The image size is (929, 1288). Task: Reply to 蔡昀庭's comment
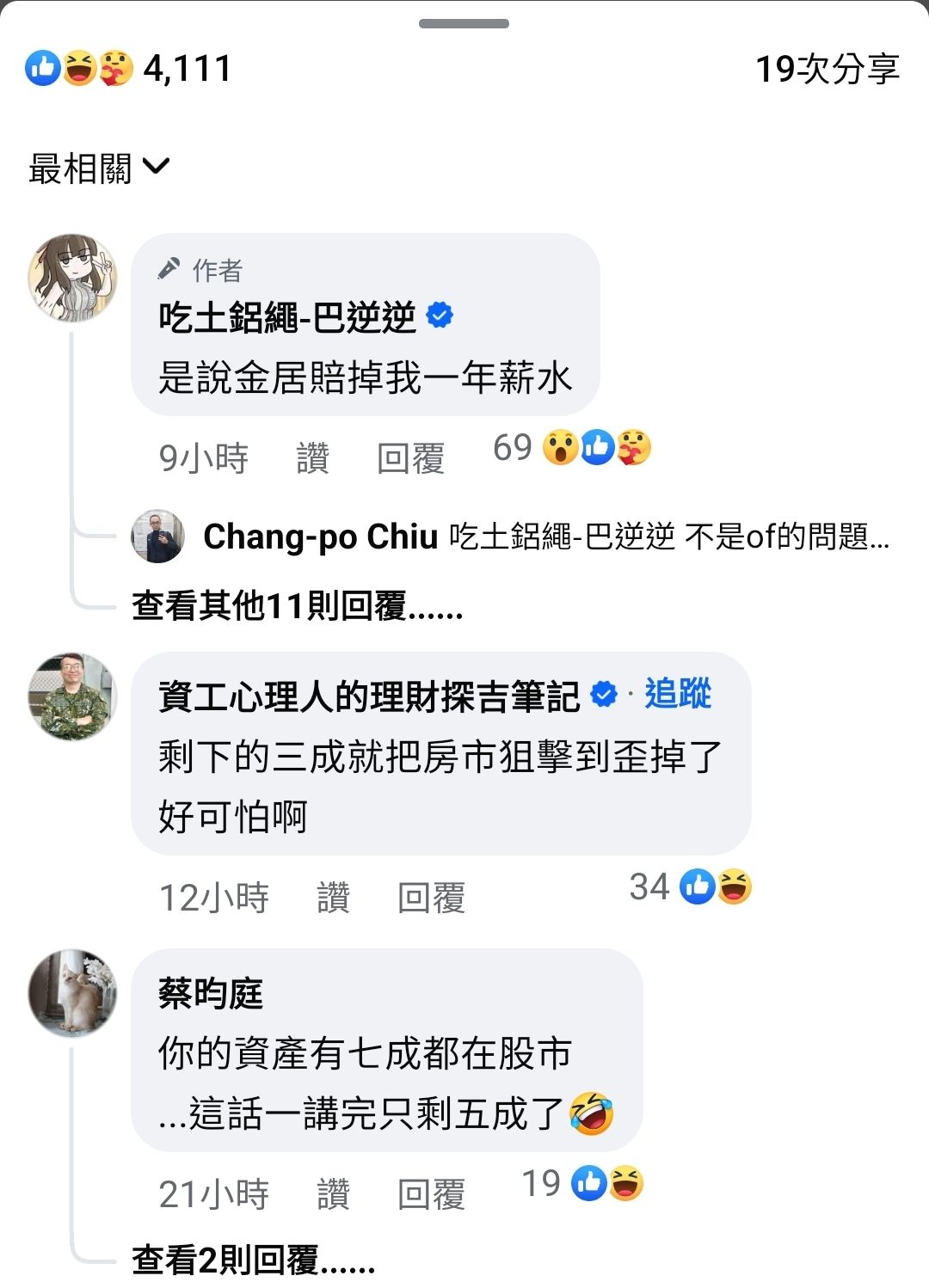coord(431,1194)
